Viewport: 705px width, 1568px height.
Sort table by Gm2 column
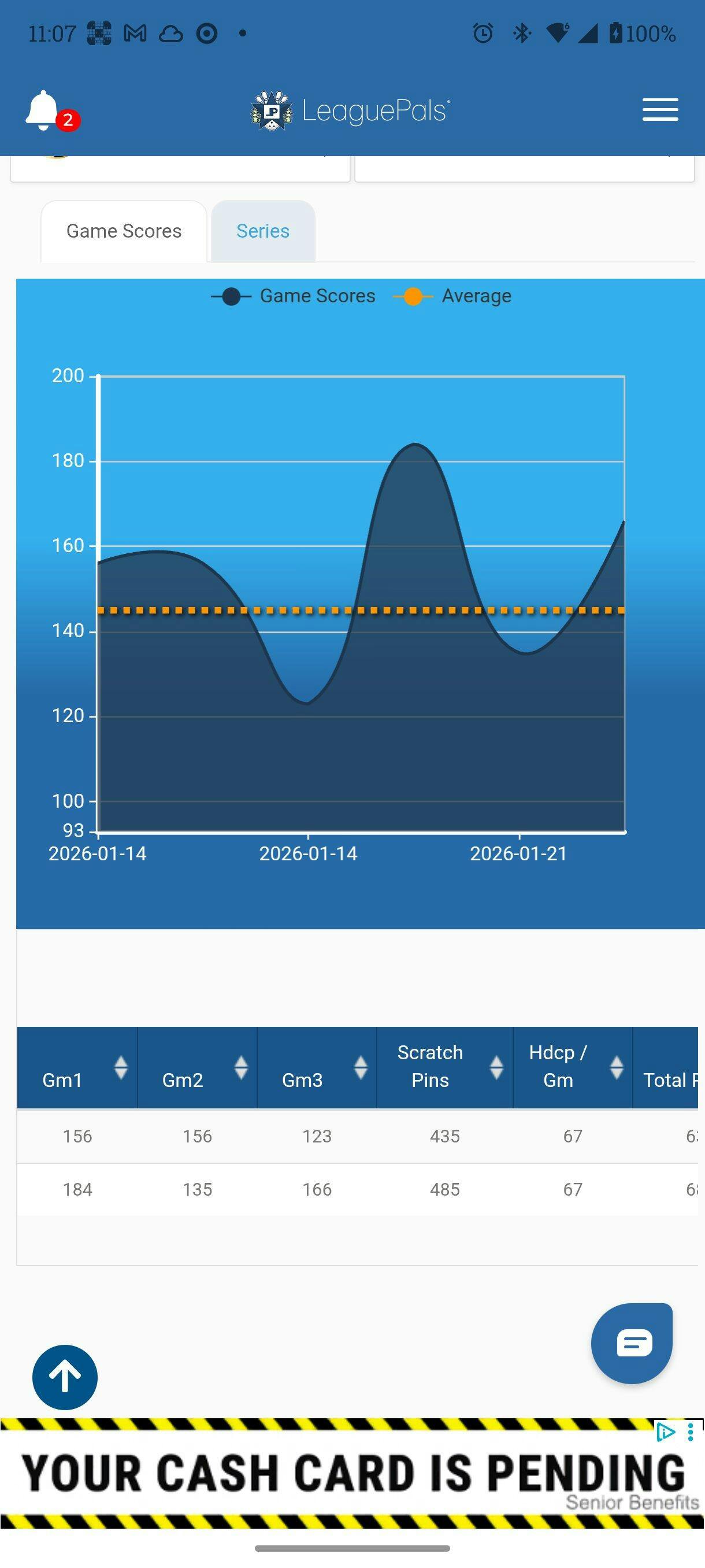click(x=197, y=1068)
